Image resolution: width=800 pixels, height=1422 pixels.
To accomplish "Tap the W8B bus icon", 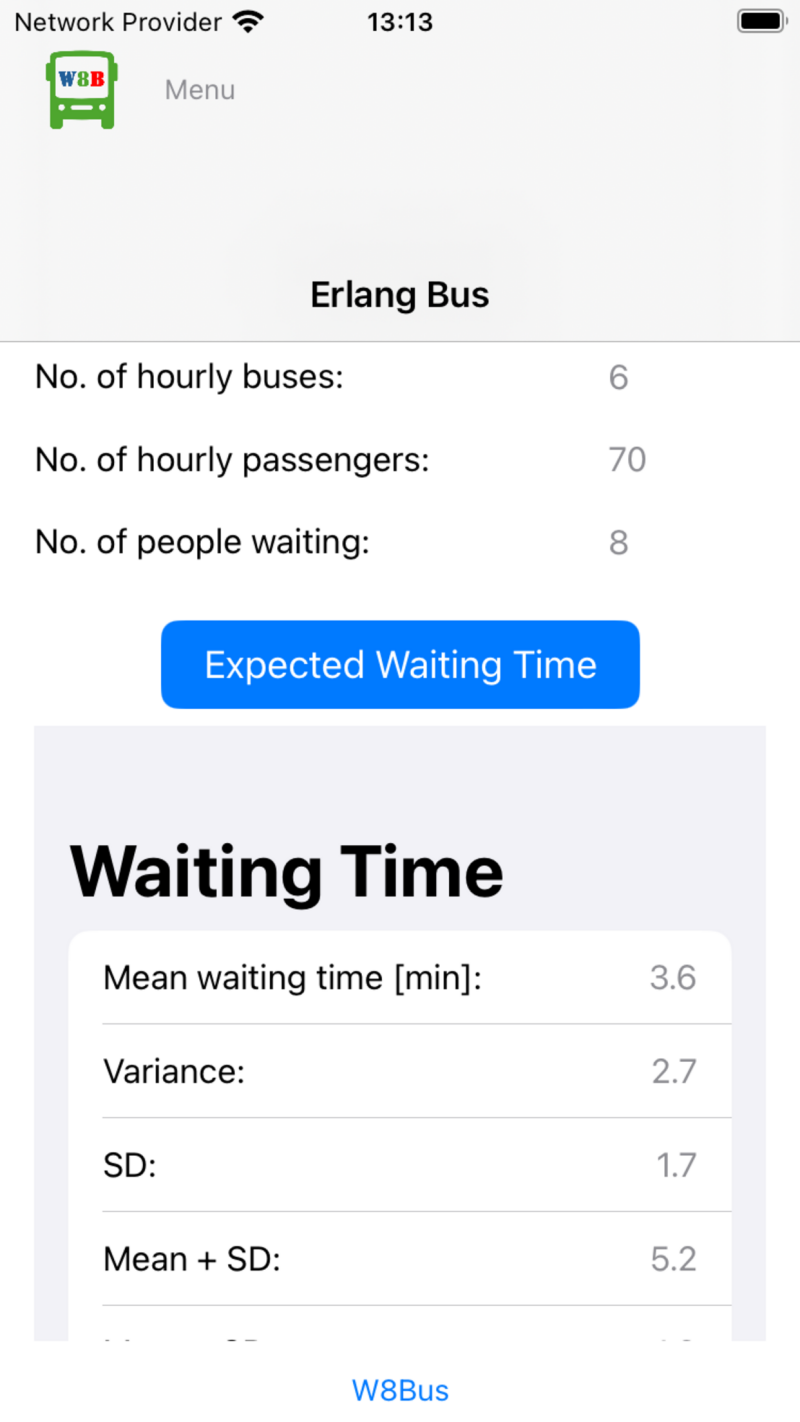I will [82, 91].
